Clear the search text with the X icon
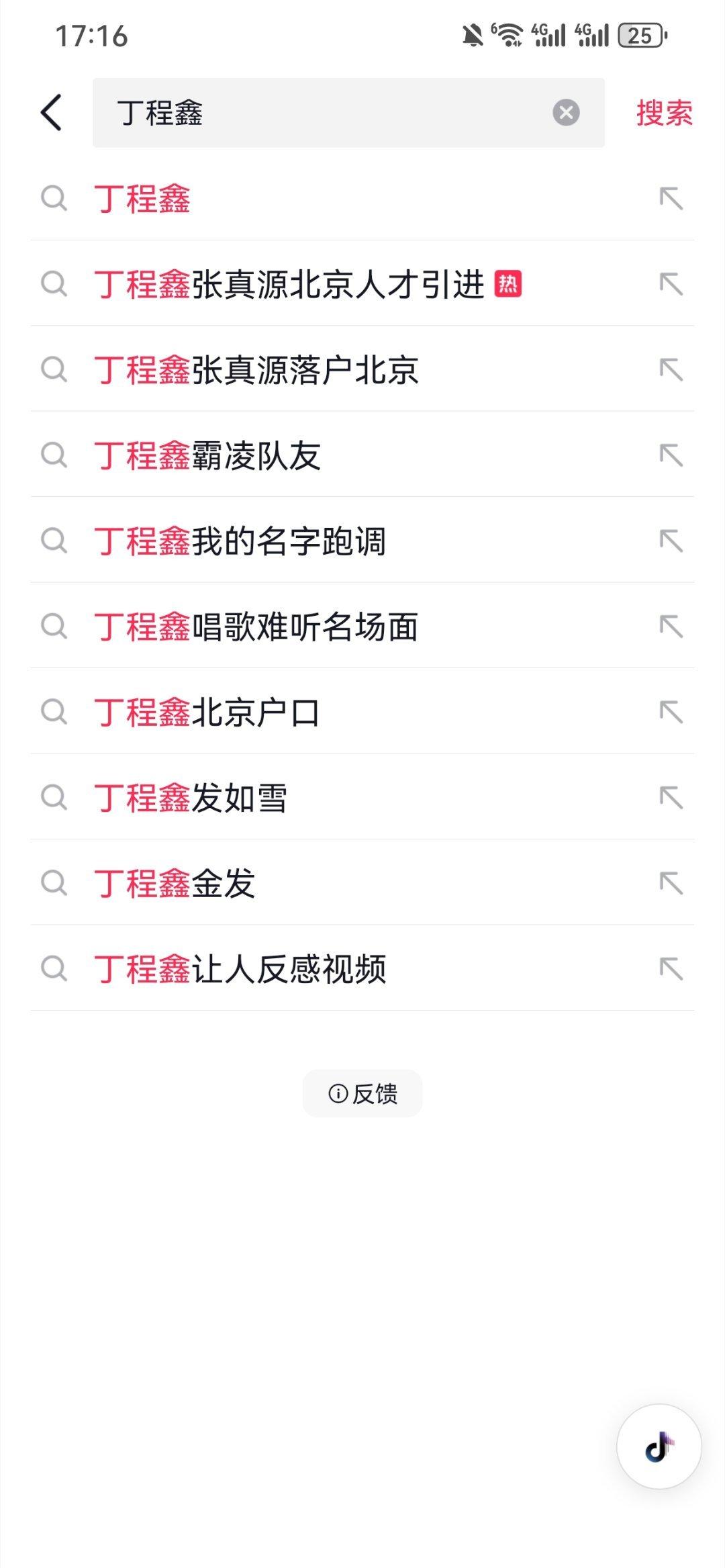 coord(566,112)
